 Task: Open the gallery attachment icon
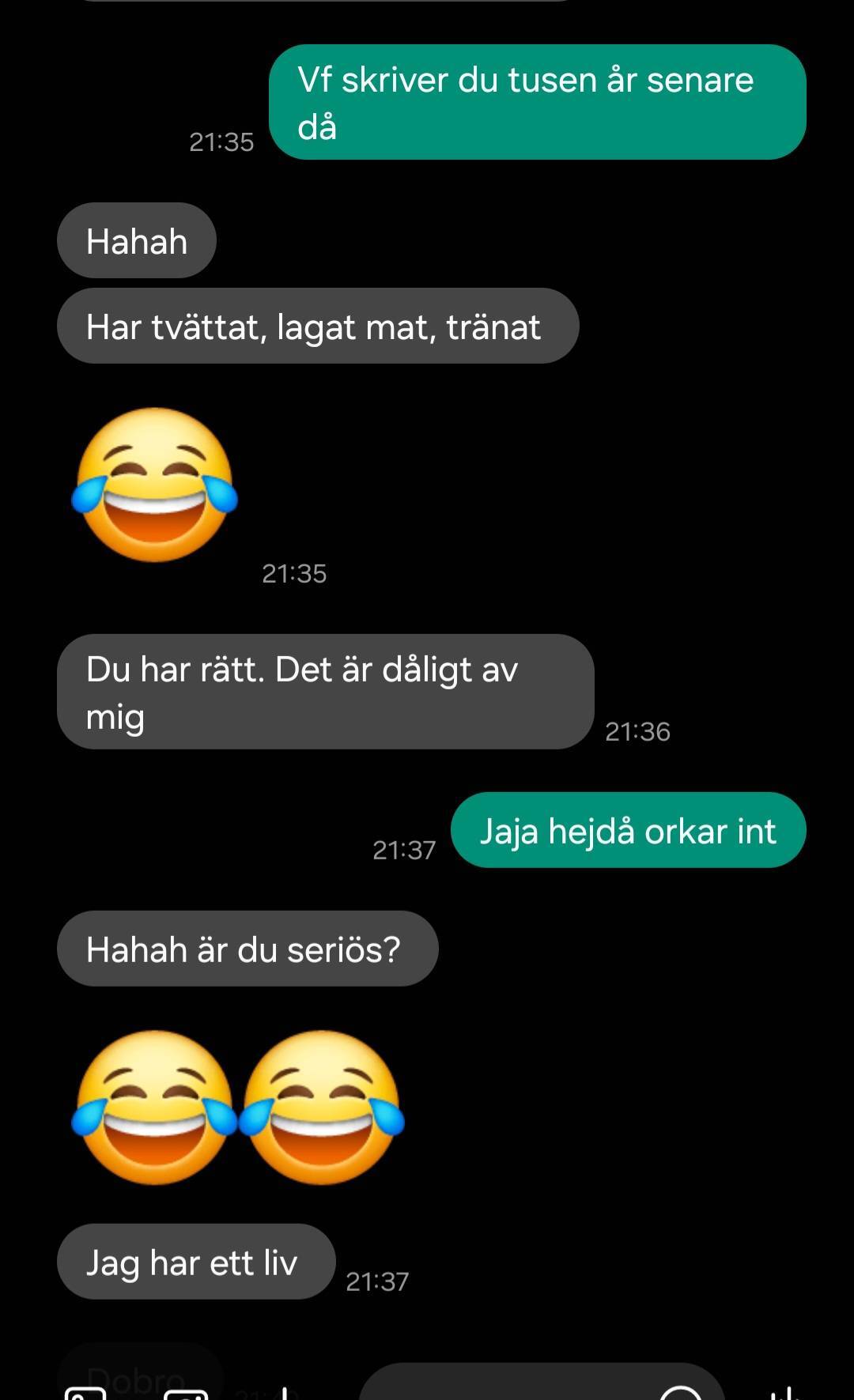pos(85,1393)
